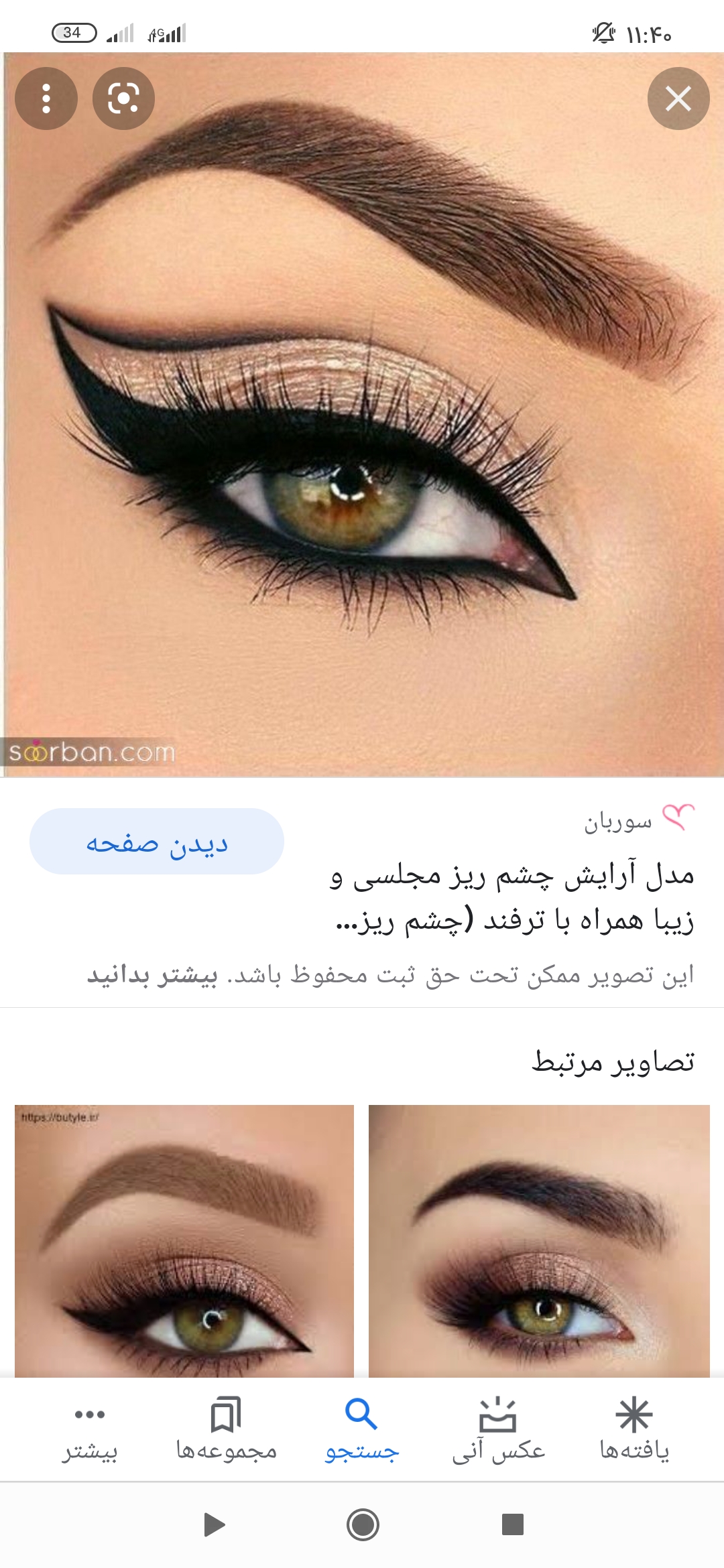
Task: Go to the مجموعه‌ها tab
Action: (226, 1429)
